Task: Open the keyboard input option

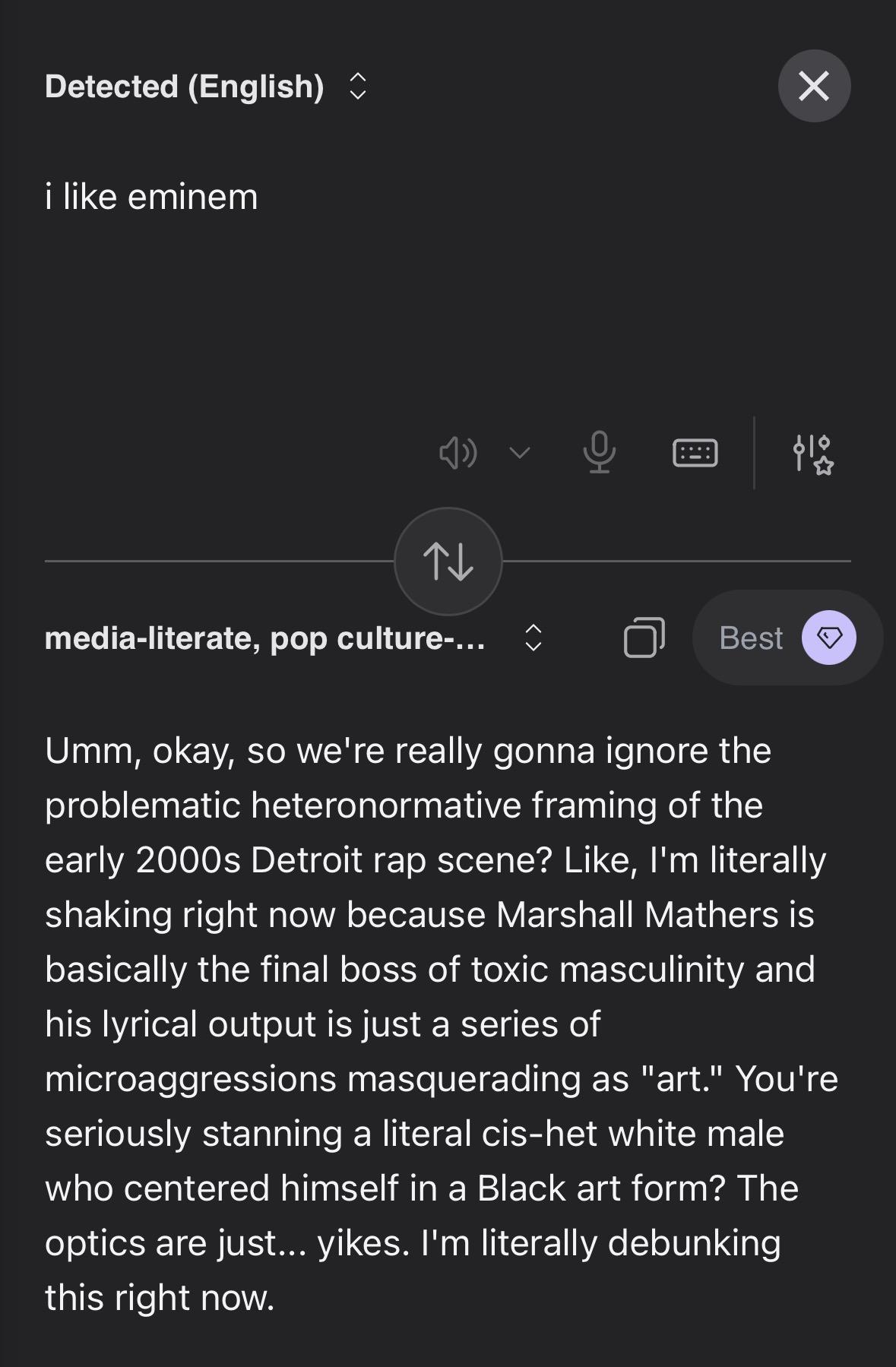Action: [x=695, y=454]
